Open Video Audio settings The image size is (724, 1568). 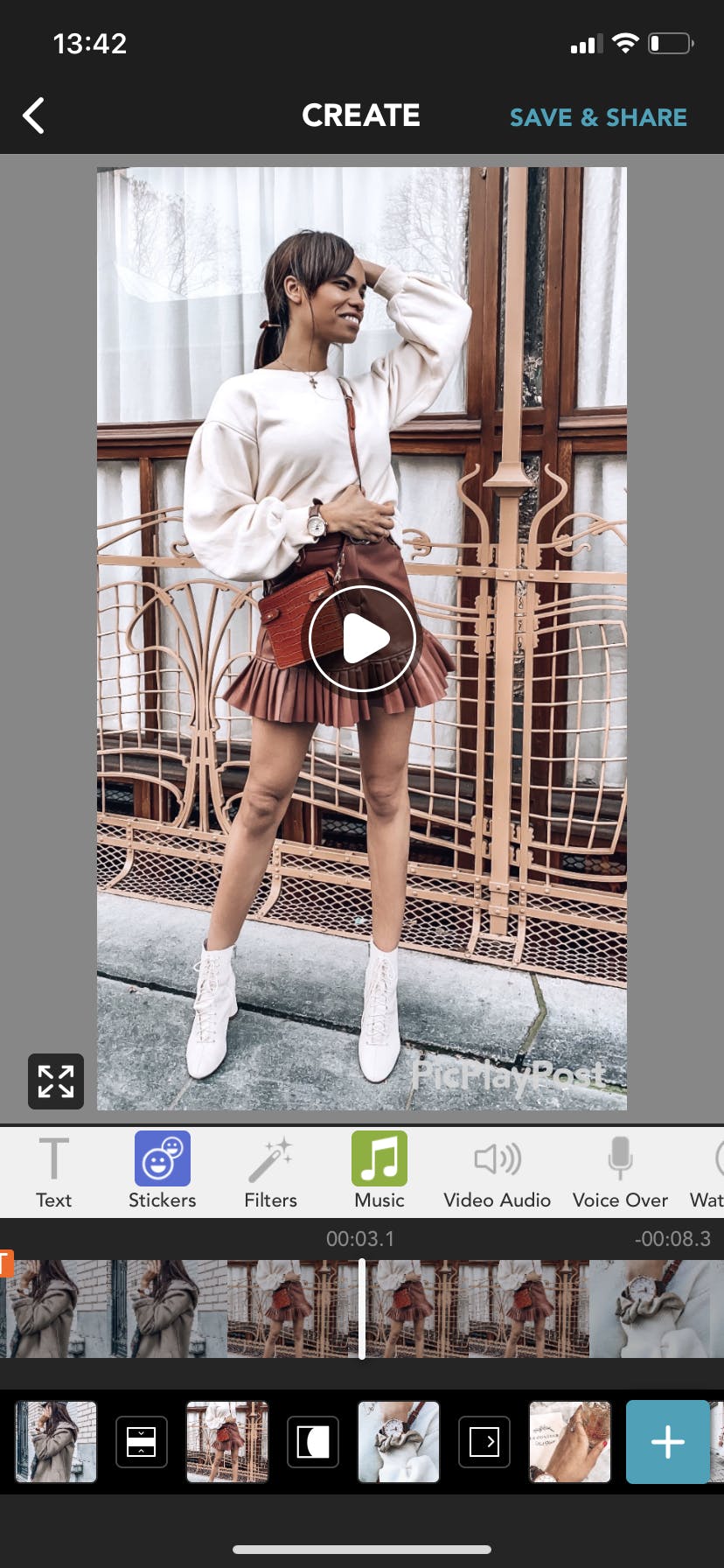pyautogui.click(x=497, y=1172)
